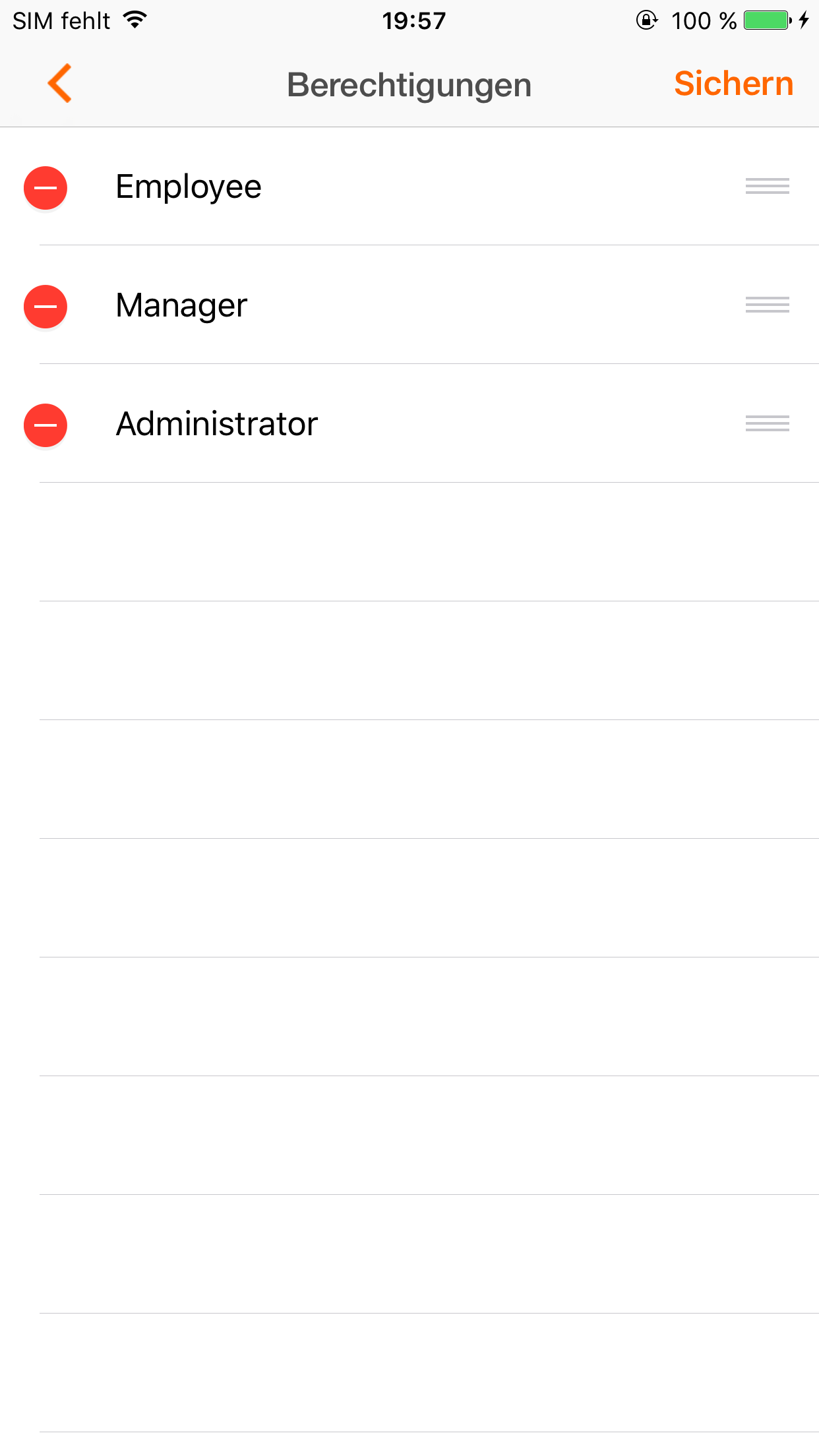Viewport: 819px width, 1456px height.
Task: Tap the Wi-Fi indicator in status bar
Action: (135, 20)
